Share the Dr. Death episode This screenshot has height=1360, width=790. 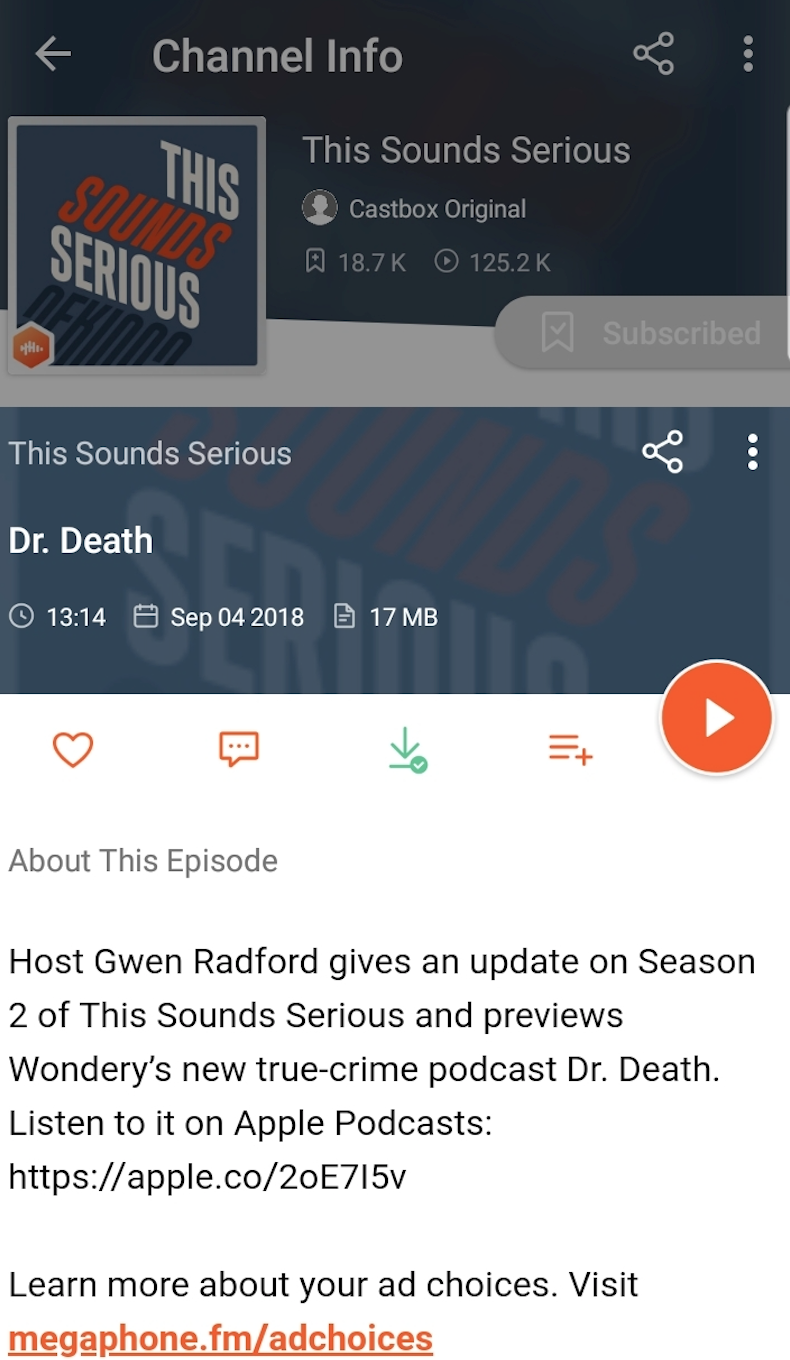[x=662, y=452]
